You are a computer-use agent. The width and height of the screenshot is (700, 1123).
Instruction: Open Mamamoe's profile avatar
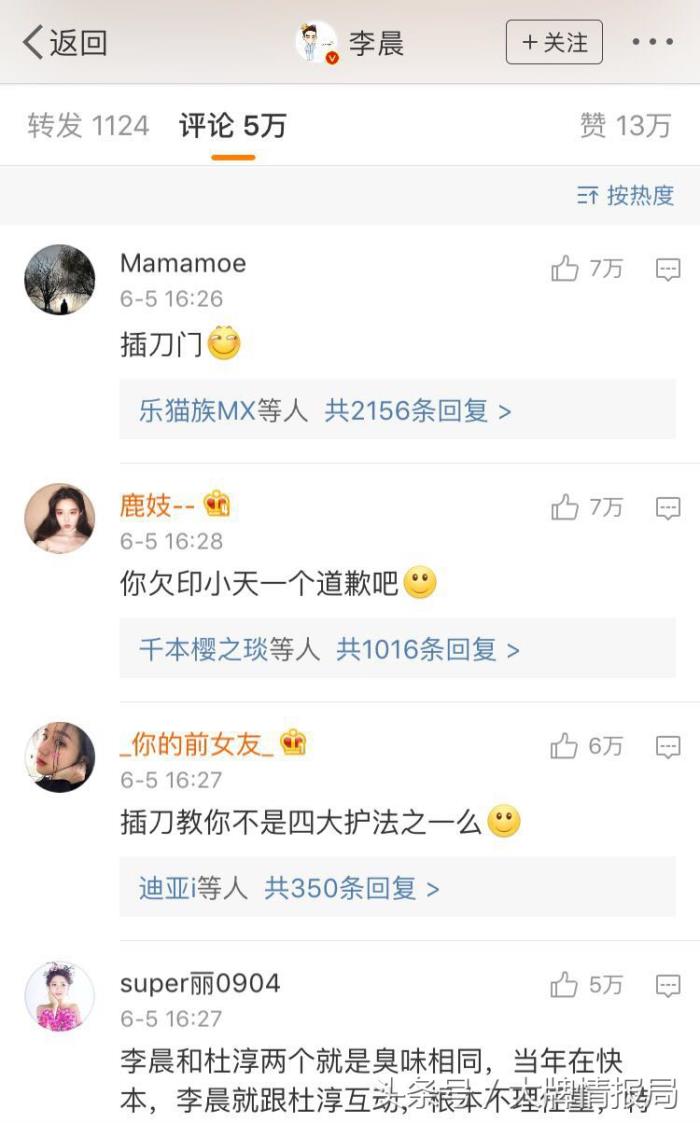click(x=60, y=280)
